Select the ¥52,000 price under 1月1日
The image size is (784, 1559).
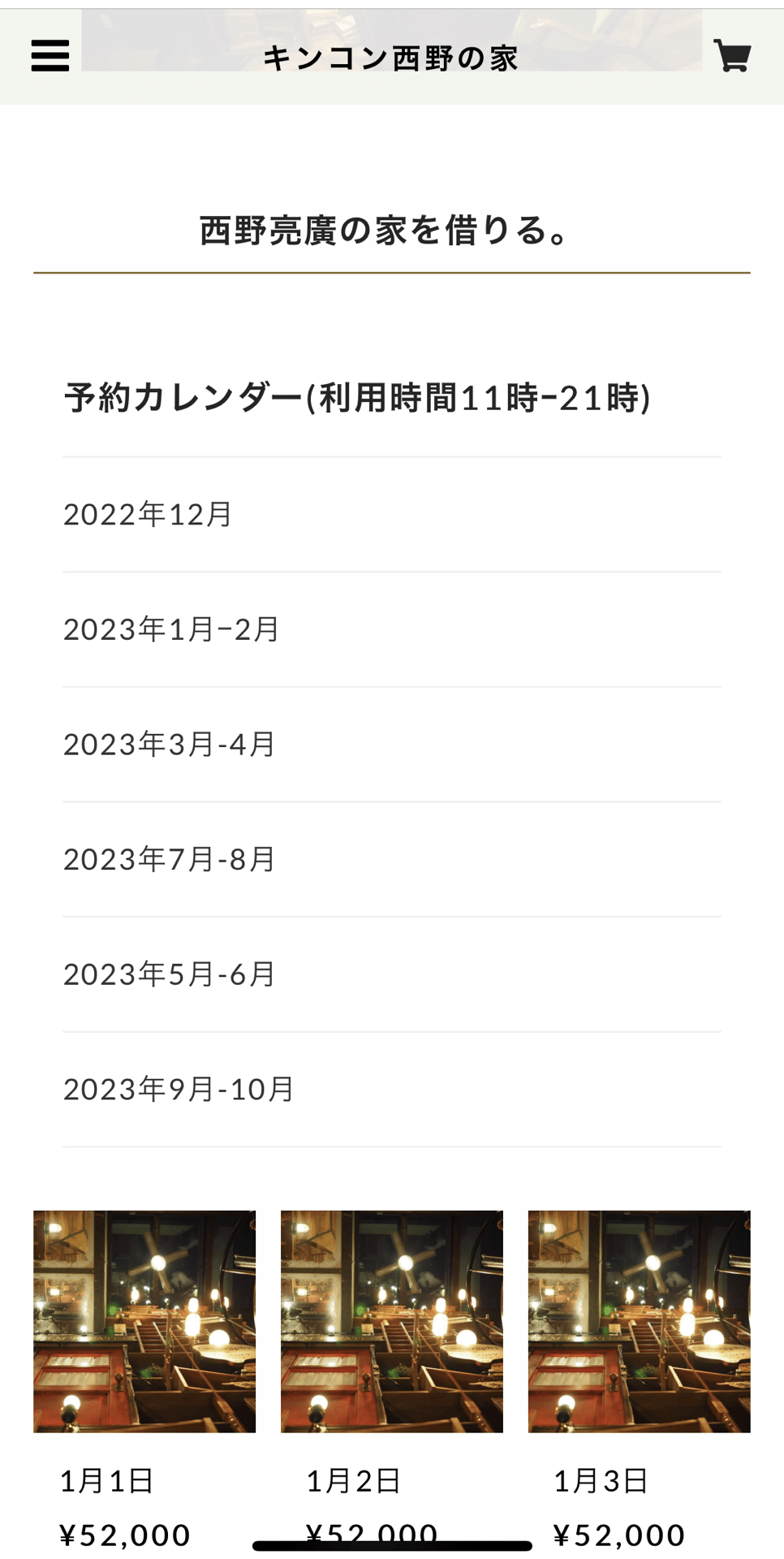click(x=126, y=1533)
